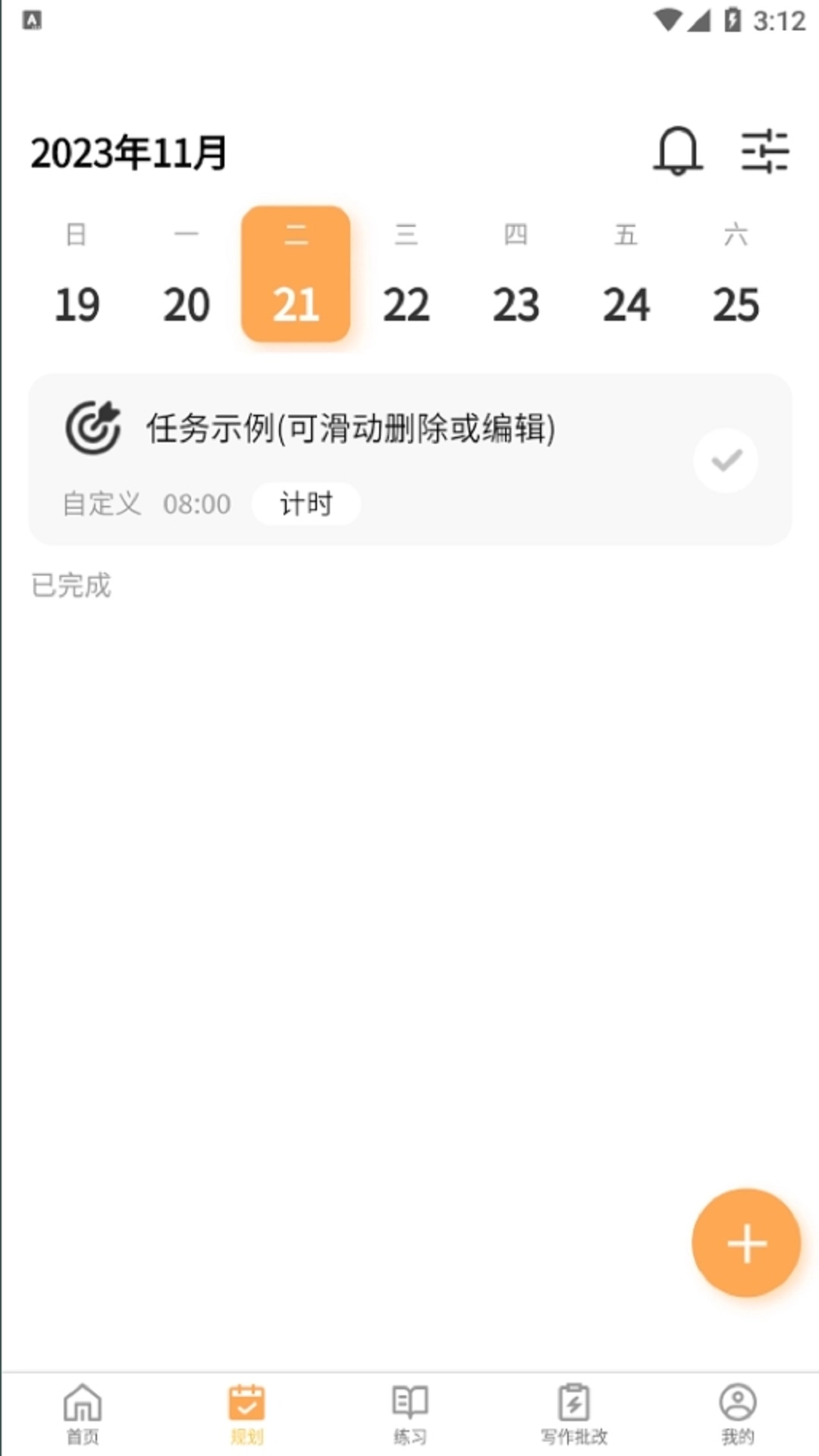Open the notification bell
This screenshot has width=819, height=1456.
click(677, 152)
